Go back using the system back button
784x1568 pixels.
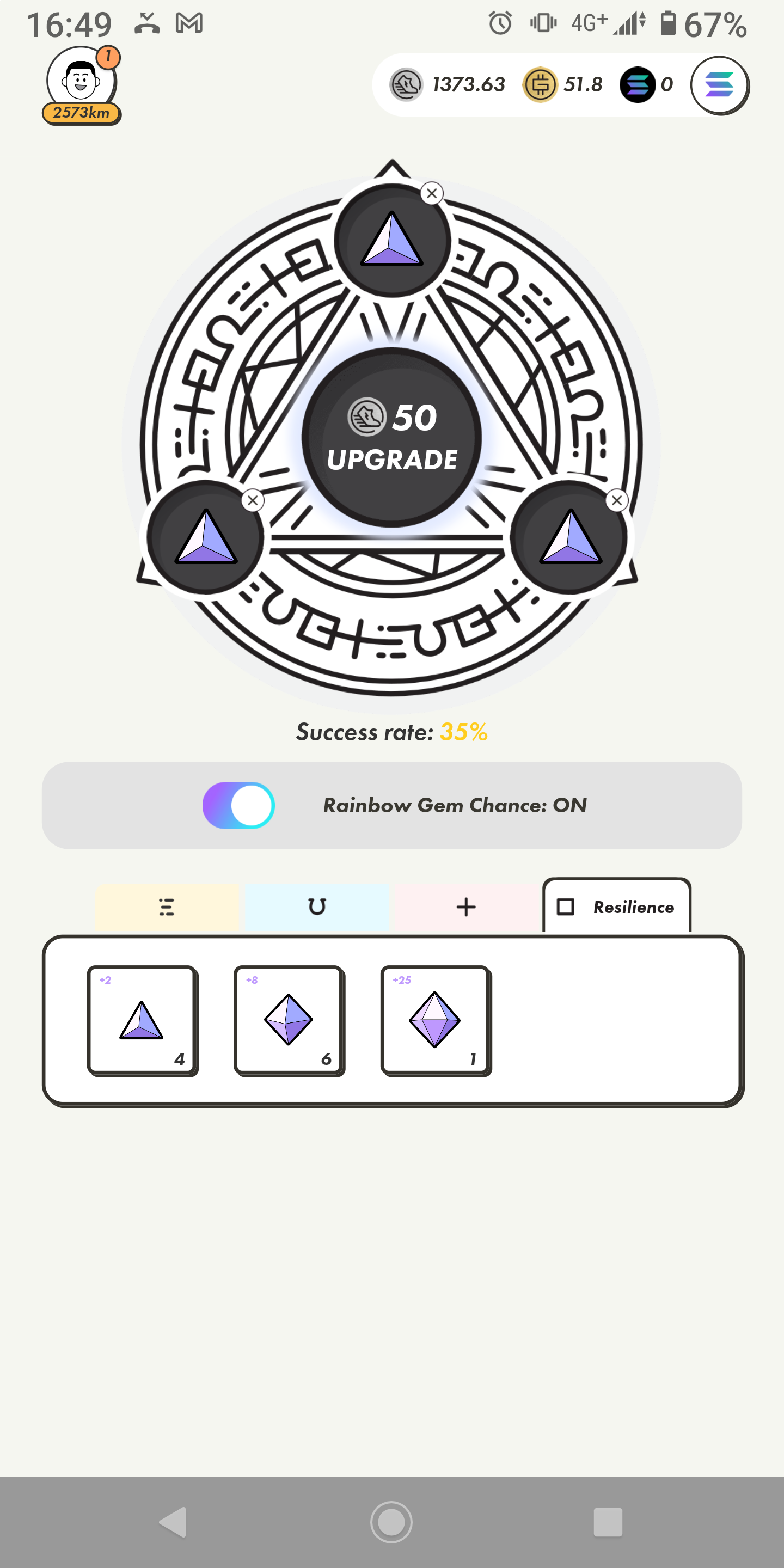click(x=173, y=1522)
